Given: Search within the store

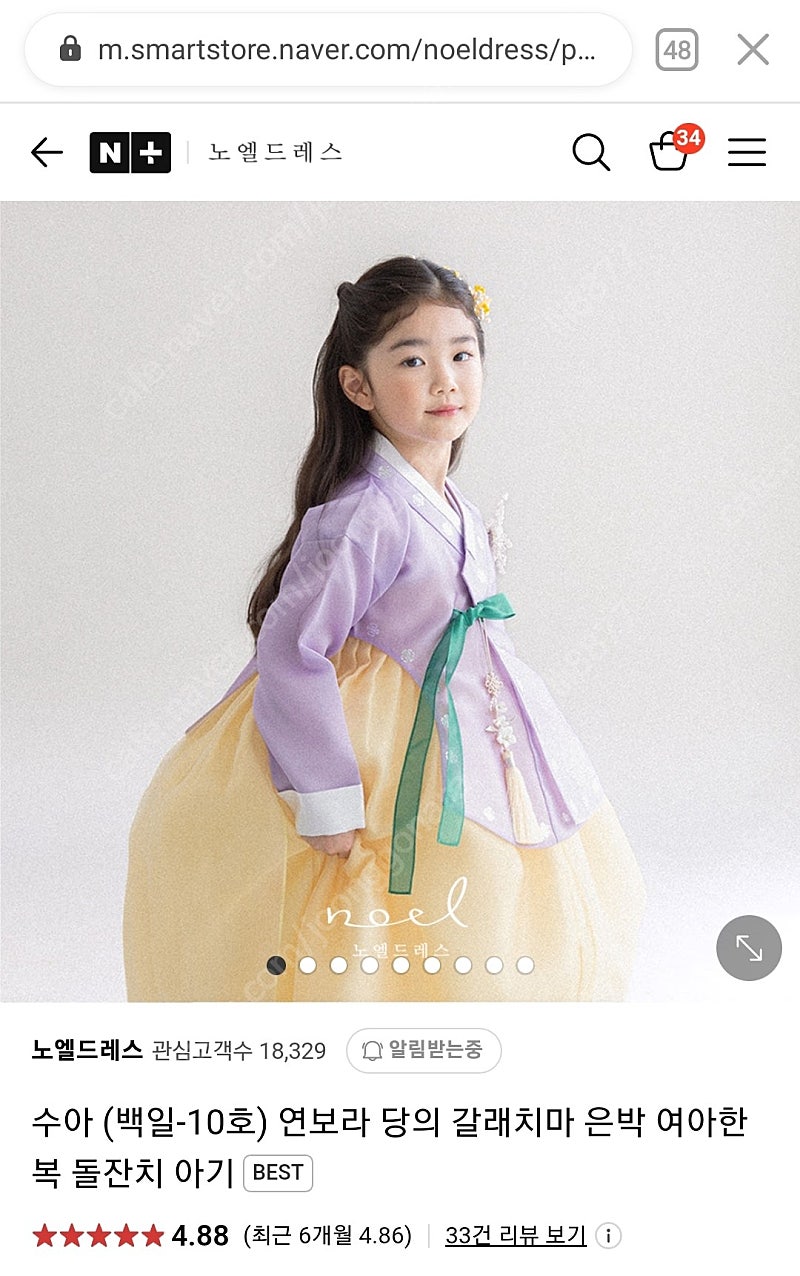Looking at the screenshot, I should click(x=590, y=153).
